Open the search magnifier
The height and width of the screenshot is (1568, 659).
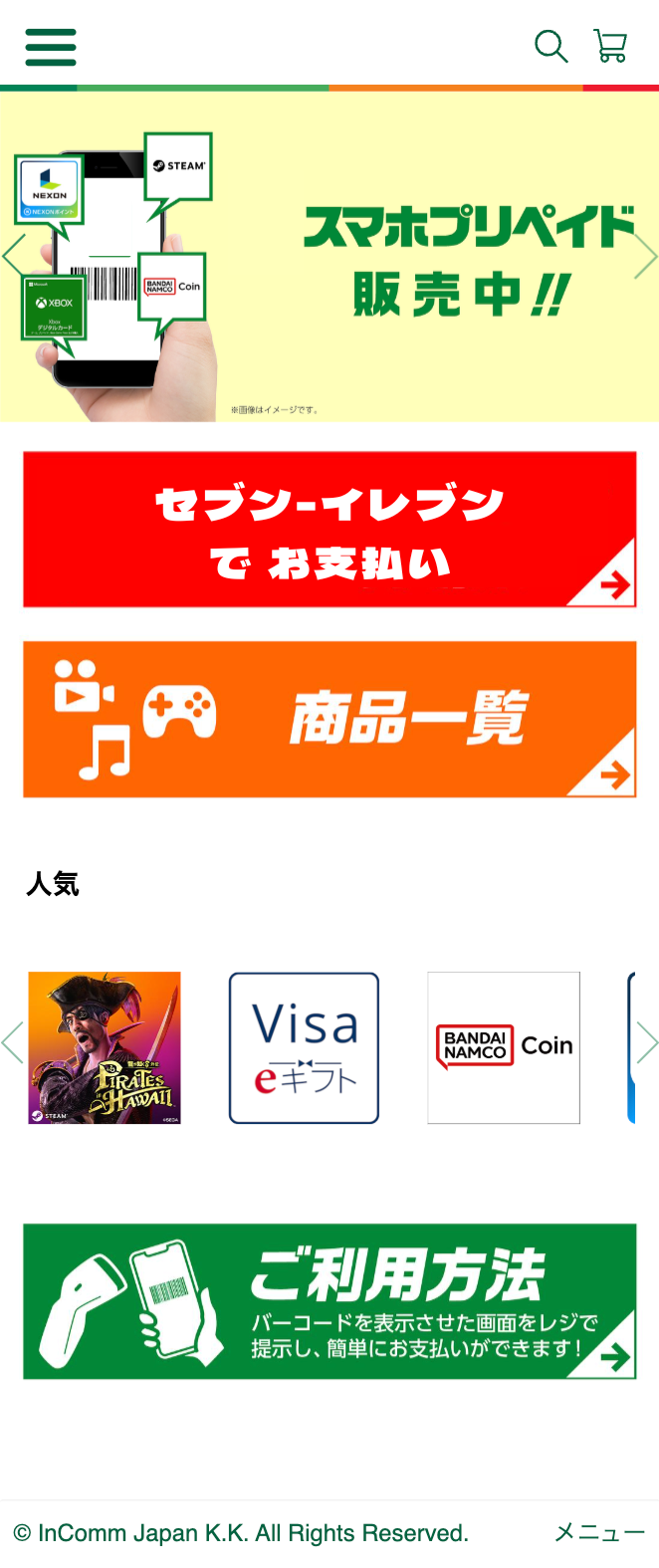click(550, 46)
